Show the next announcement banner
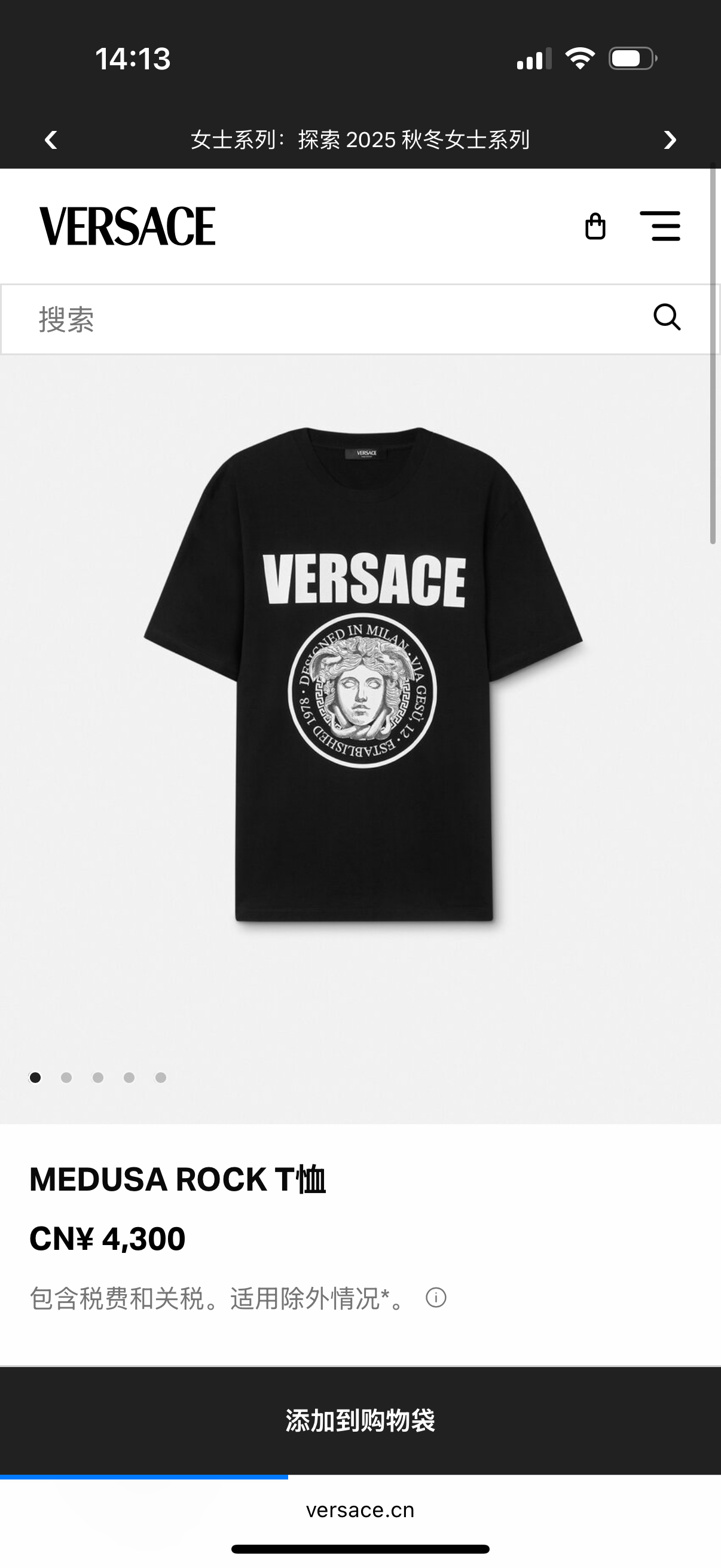 670,141
